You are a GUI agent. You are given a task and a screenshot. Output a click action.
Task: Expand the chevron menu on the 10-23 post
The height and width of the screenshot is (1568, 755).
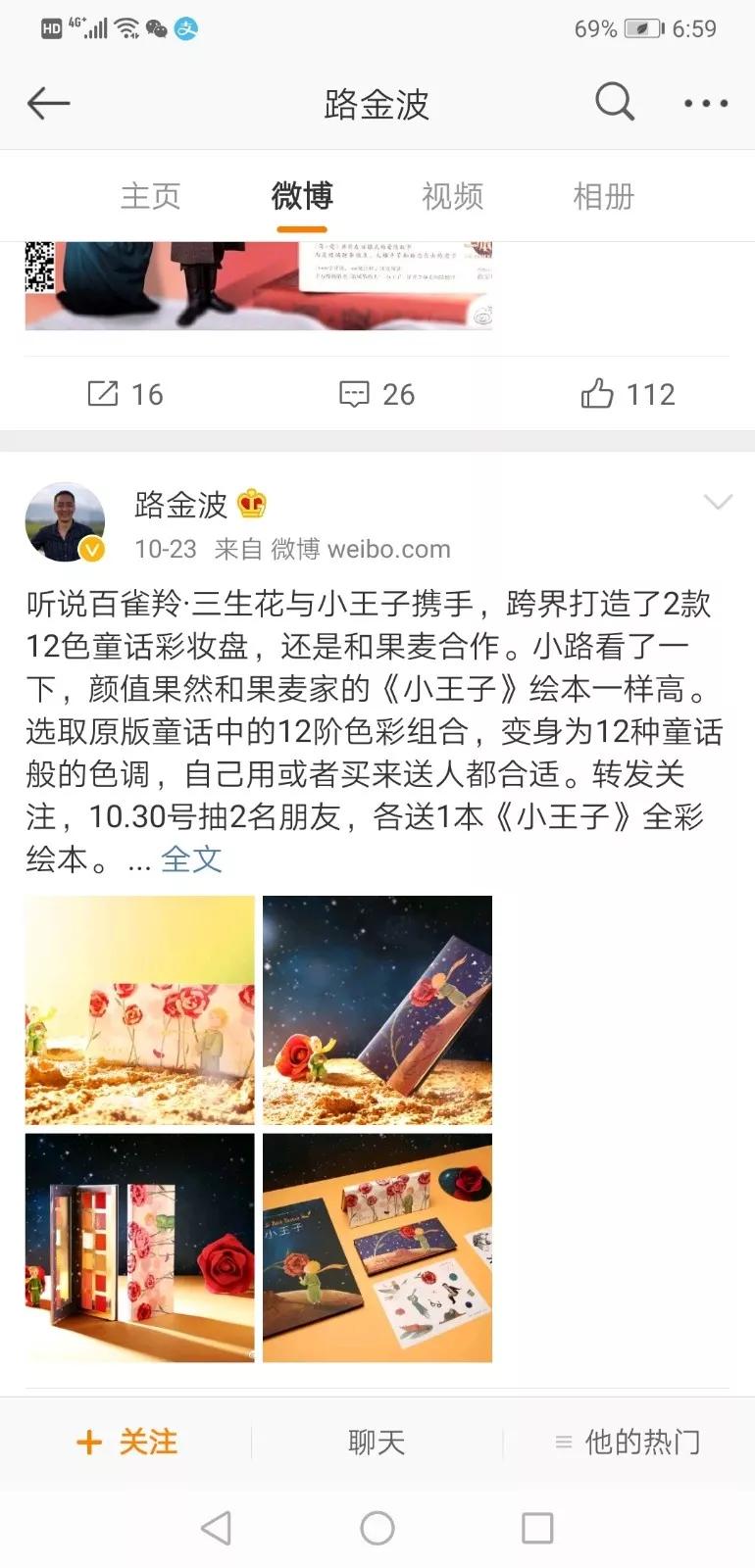pos(718,503)
